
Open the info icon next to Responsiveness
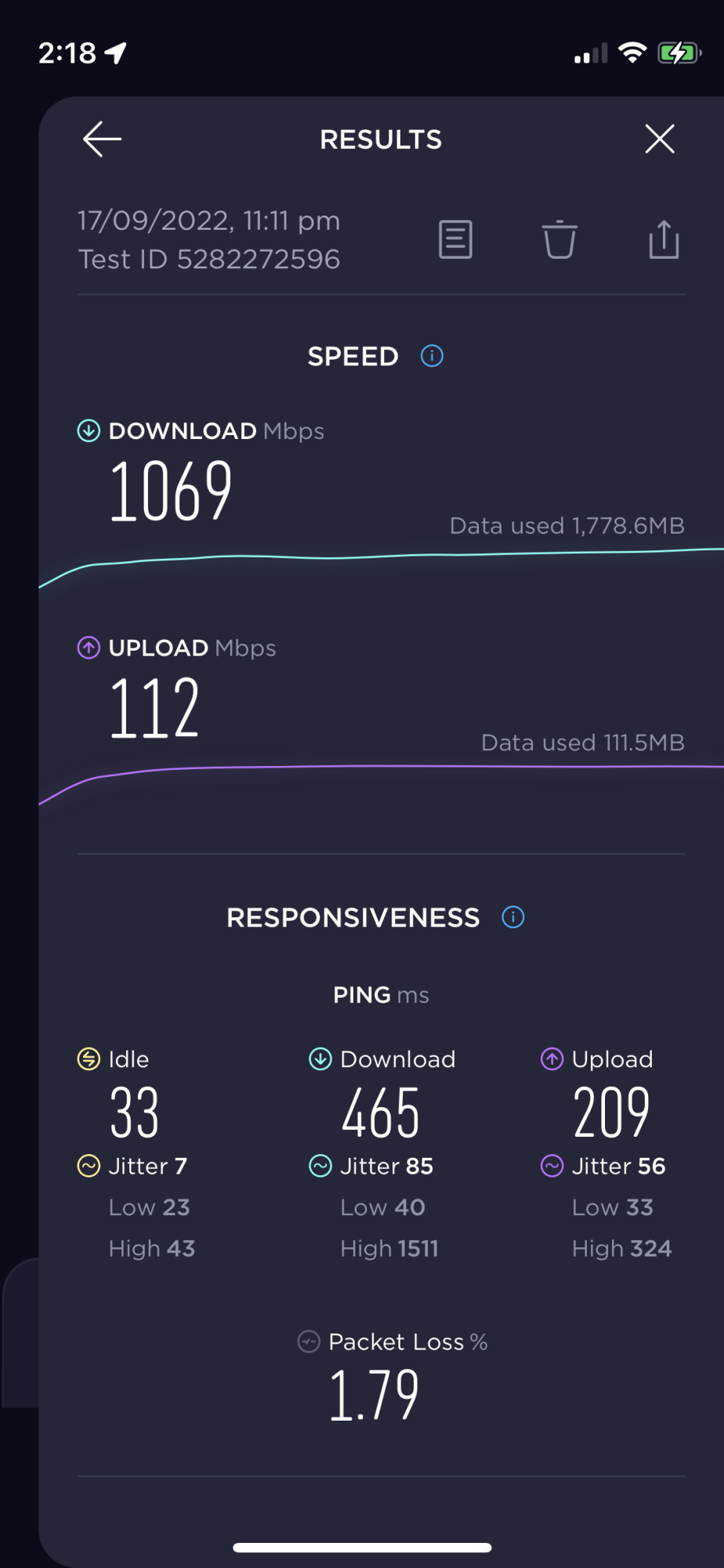coord(513,916)
